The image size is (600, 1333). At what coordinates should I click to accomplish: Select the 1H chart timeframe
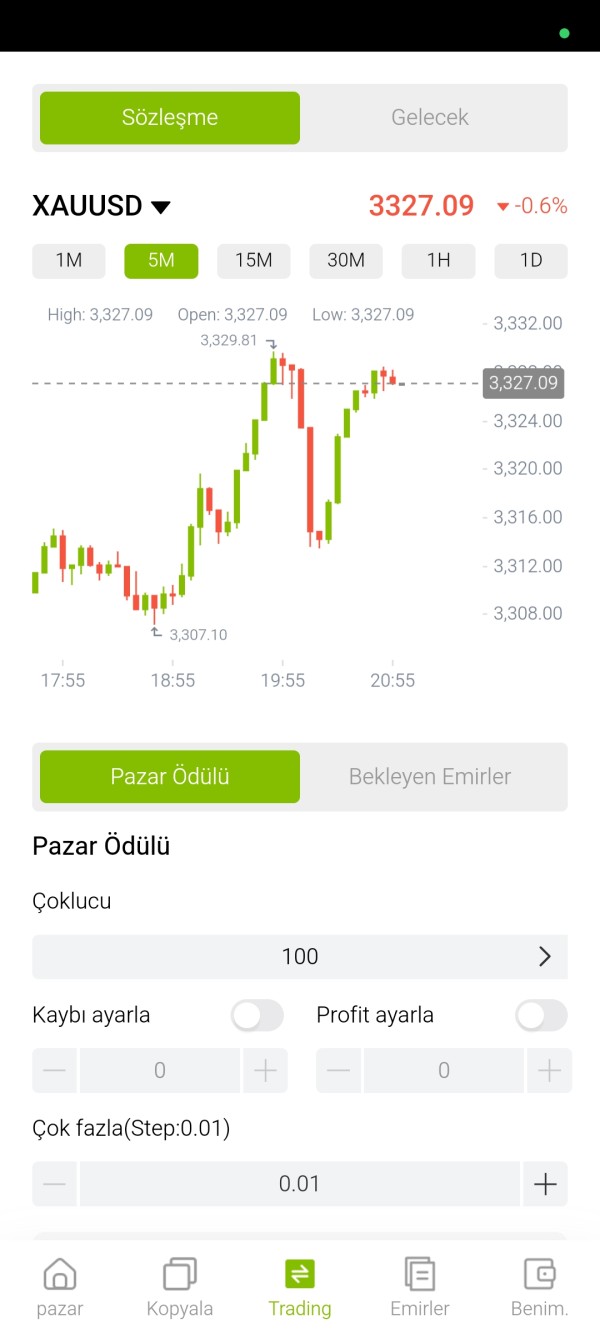(438, 261)
